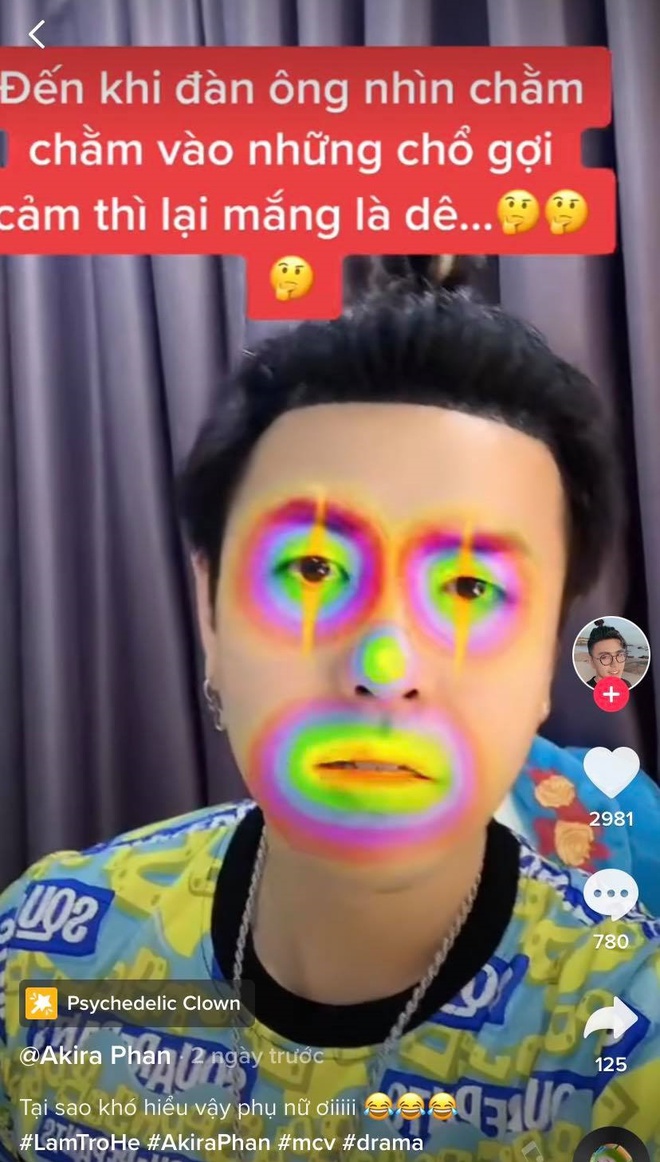Open the spinning sound disc
Screen dimensions: 660x1162
tap(610, 1150)
